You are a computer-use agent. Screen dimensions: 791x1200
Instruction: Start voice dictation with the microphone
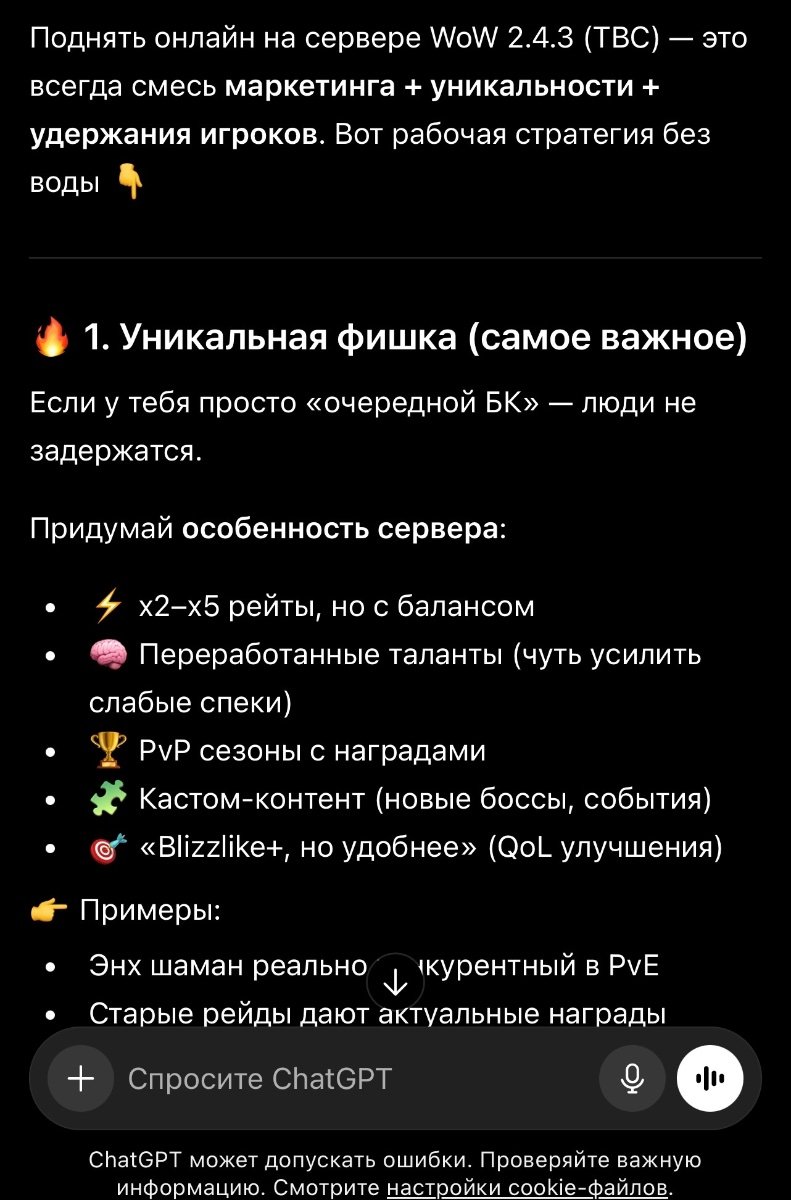coord(632,1078)
